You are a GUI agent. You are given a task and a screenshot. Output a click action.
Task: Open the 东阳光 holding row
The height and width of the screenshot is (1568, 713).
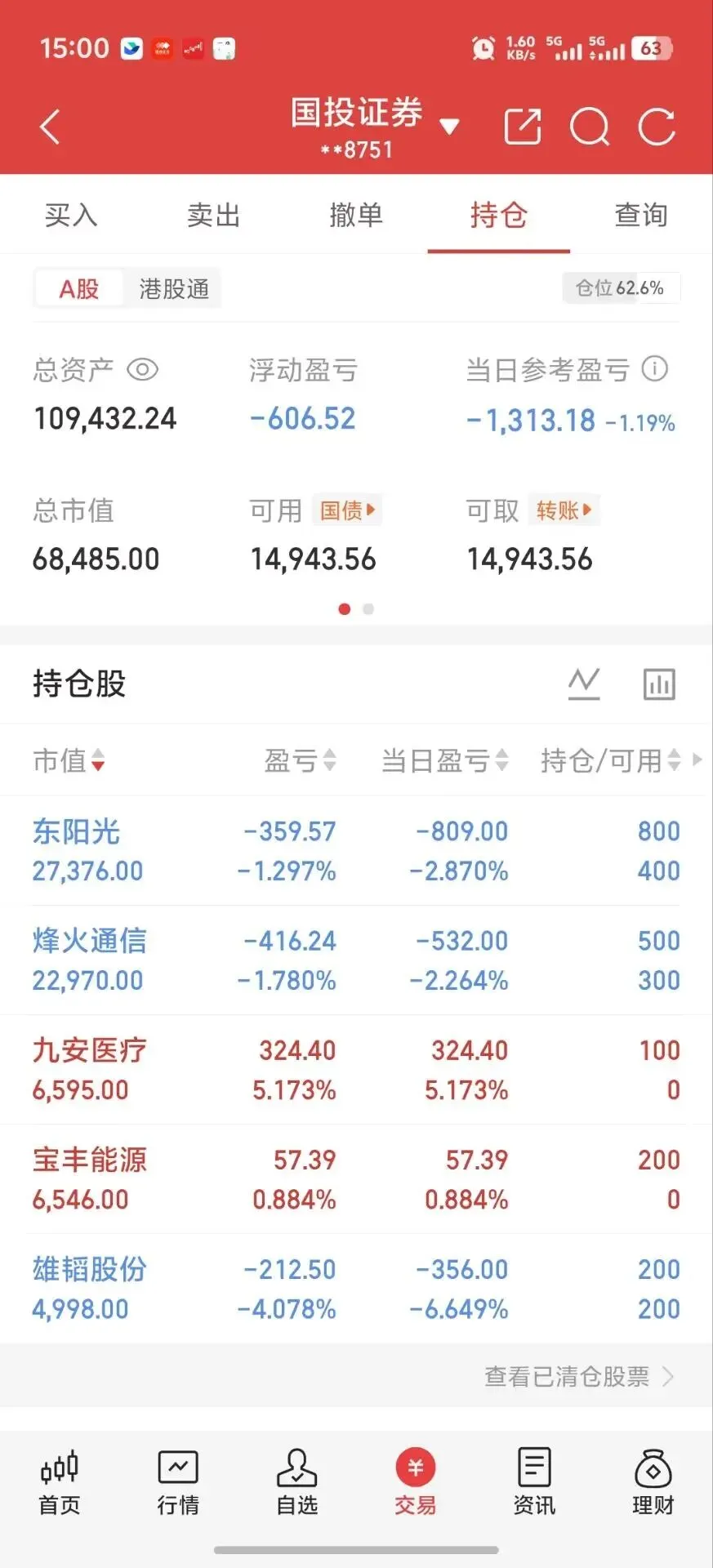(356, 850)
